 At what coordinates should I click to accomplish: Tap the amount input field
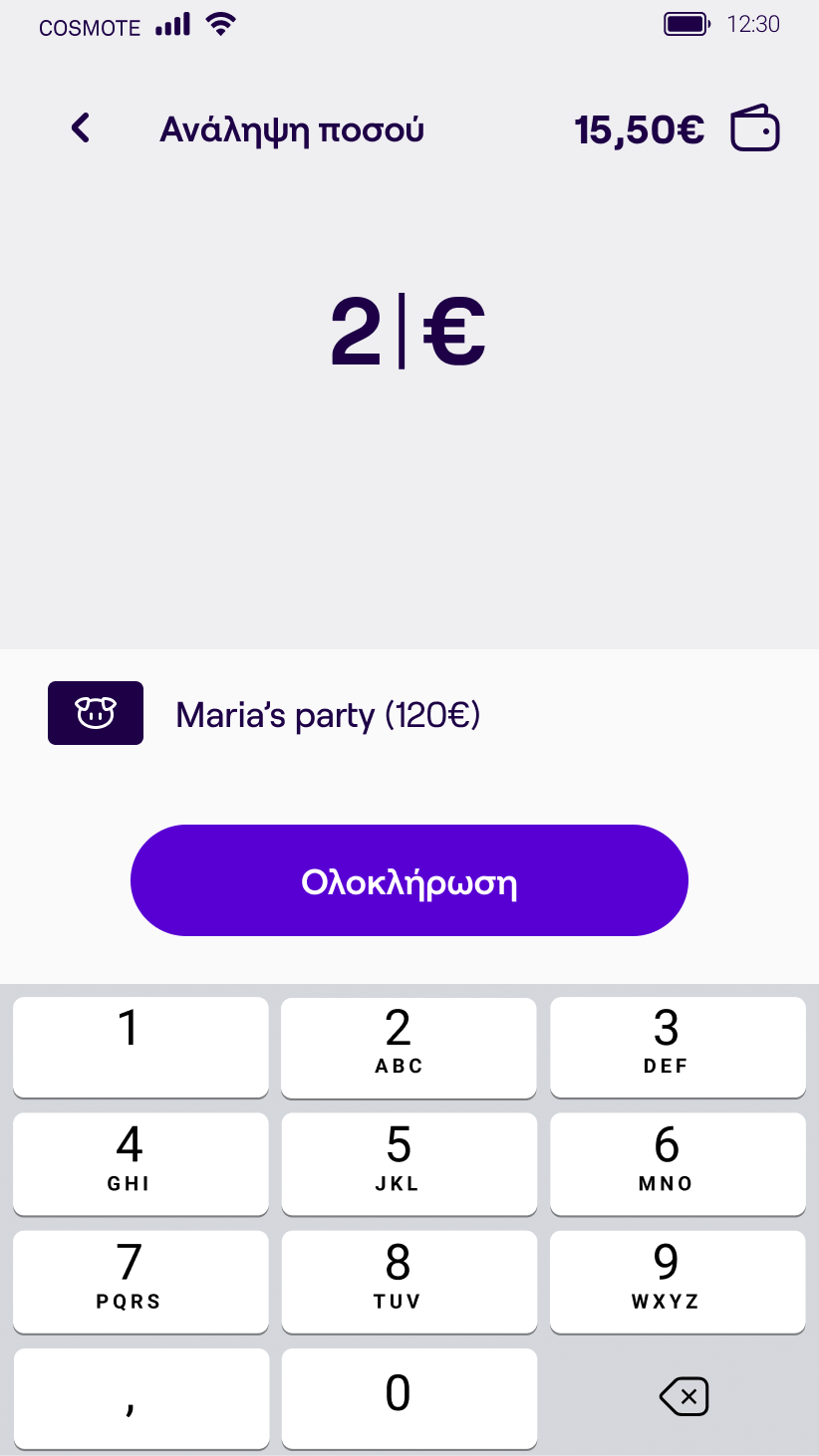(408, 334)
